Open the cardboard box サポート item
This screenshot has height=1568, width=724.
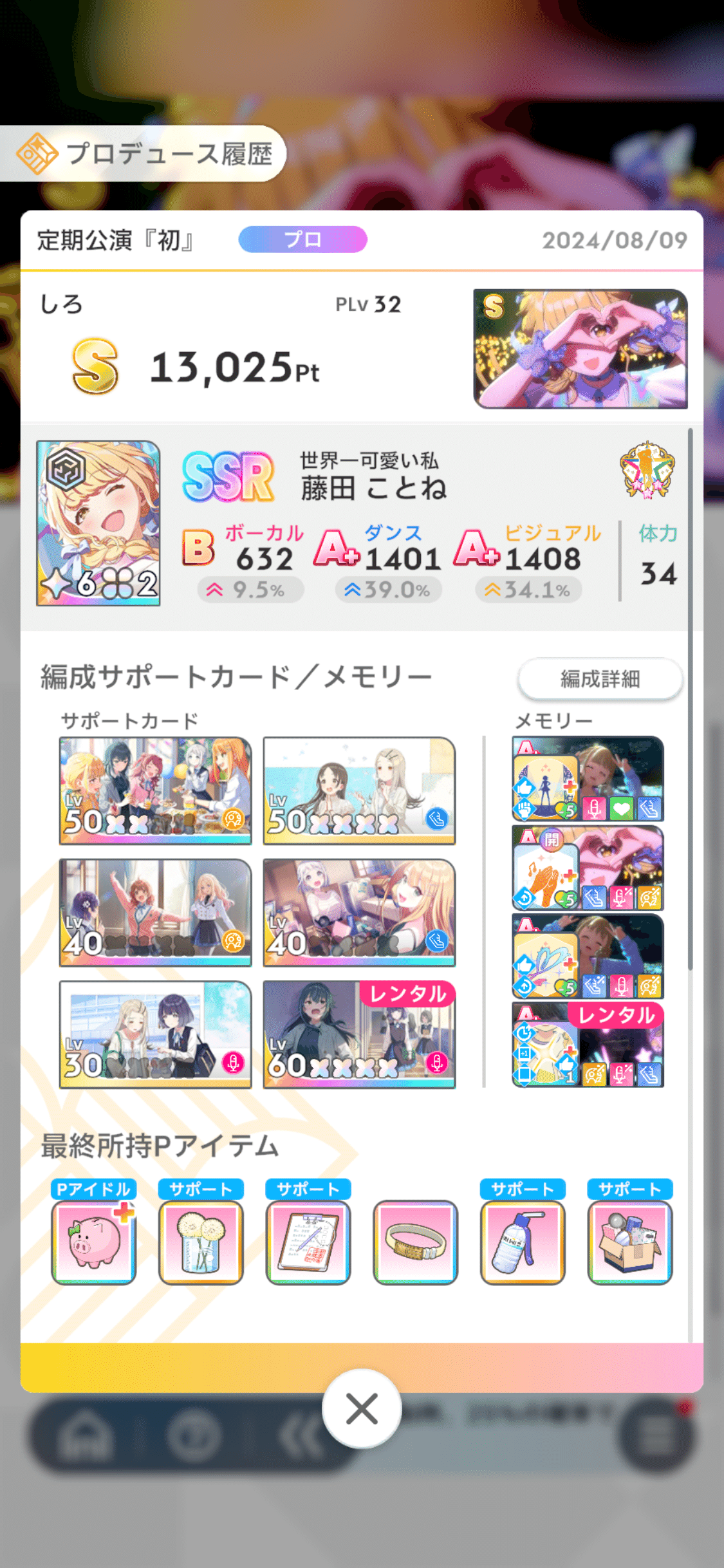629,1242
